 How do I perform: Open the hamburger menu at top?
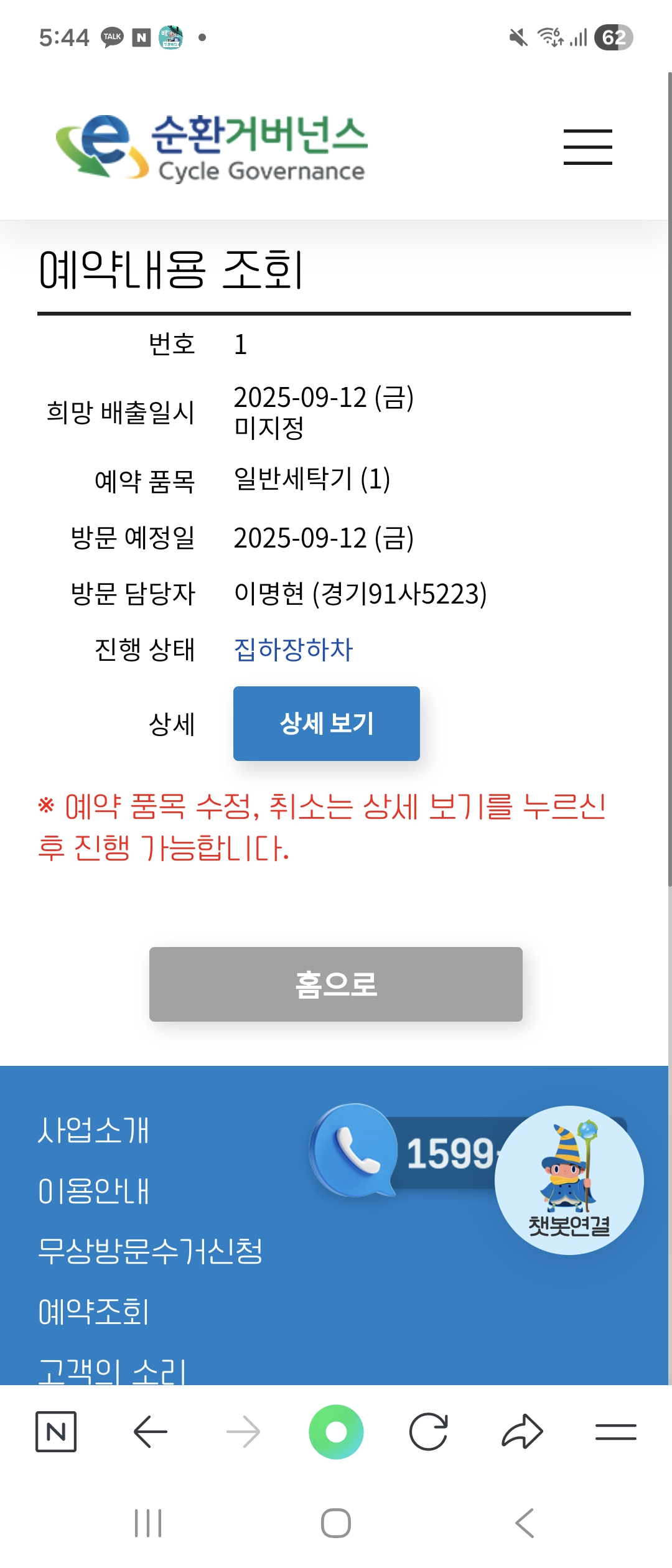pyautogui.click(x=587, y=147)
